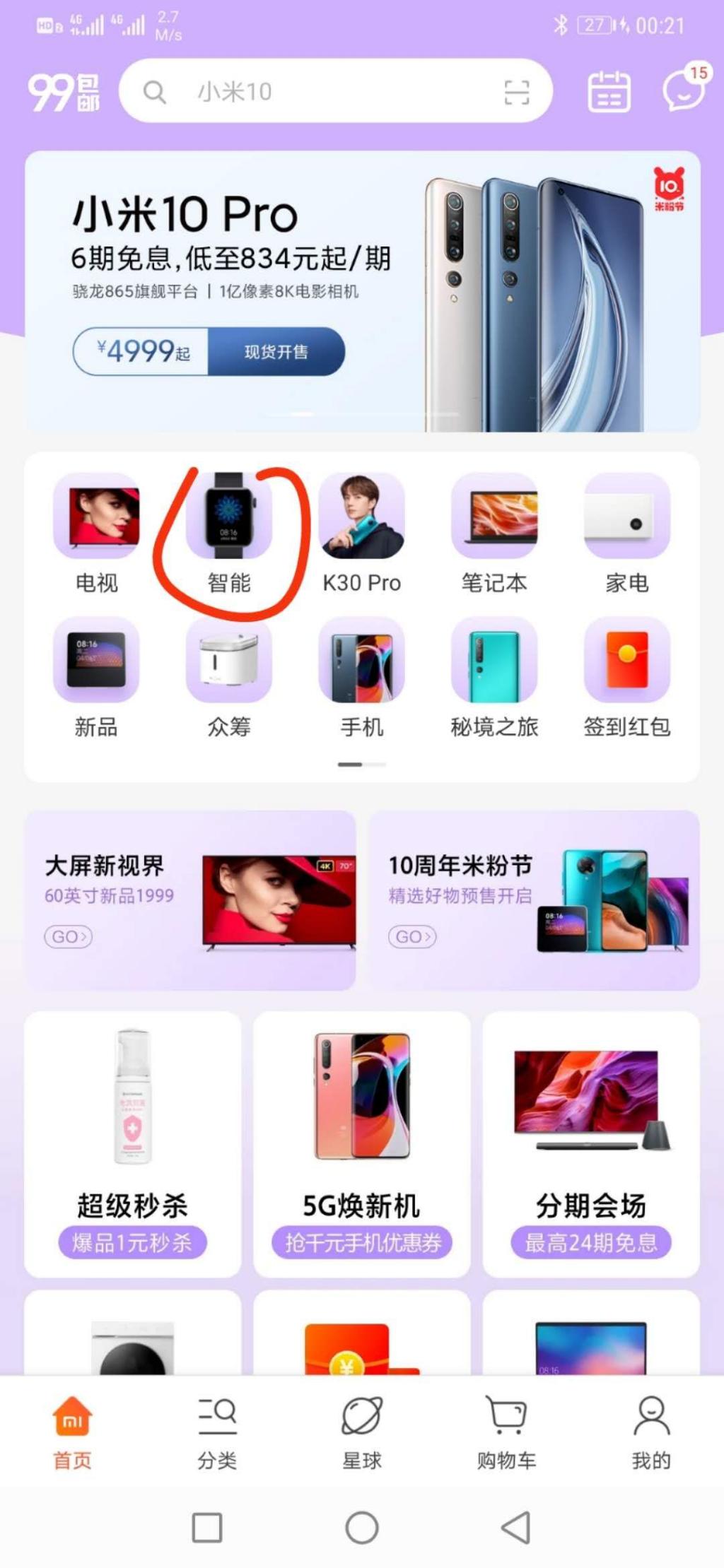Screen dimensions: 724x1568
Task: Tap the scan icon in search bar
Action: [516, 92]
